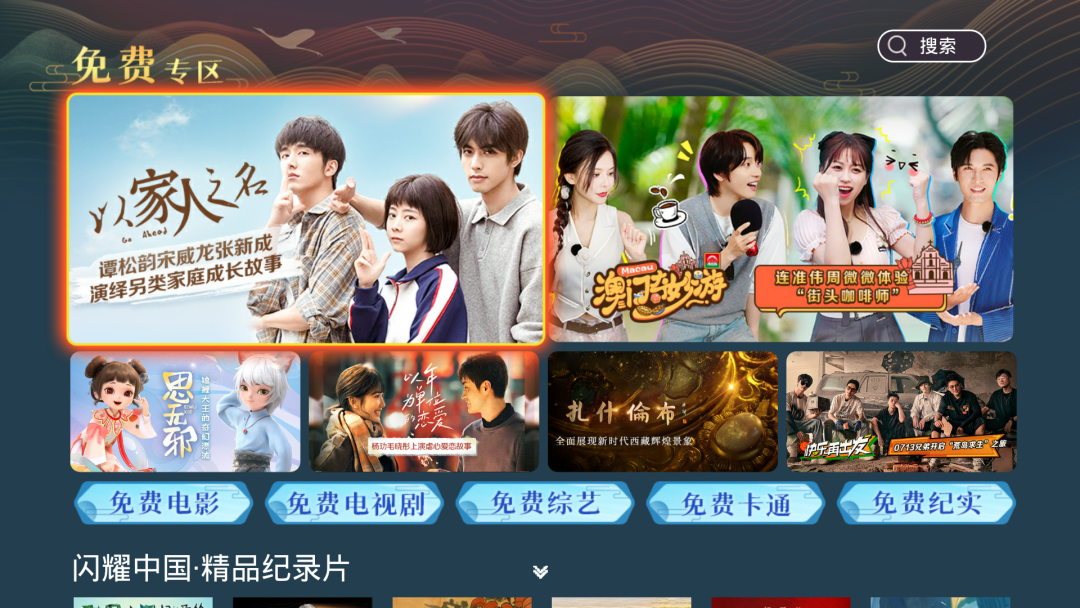The image size is (1080, 608).
Task: View the 免费纪实 category
Action: (926, 503)
